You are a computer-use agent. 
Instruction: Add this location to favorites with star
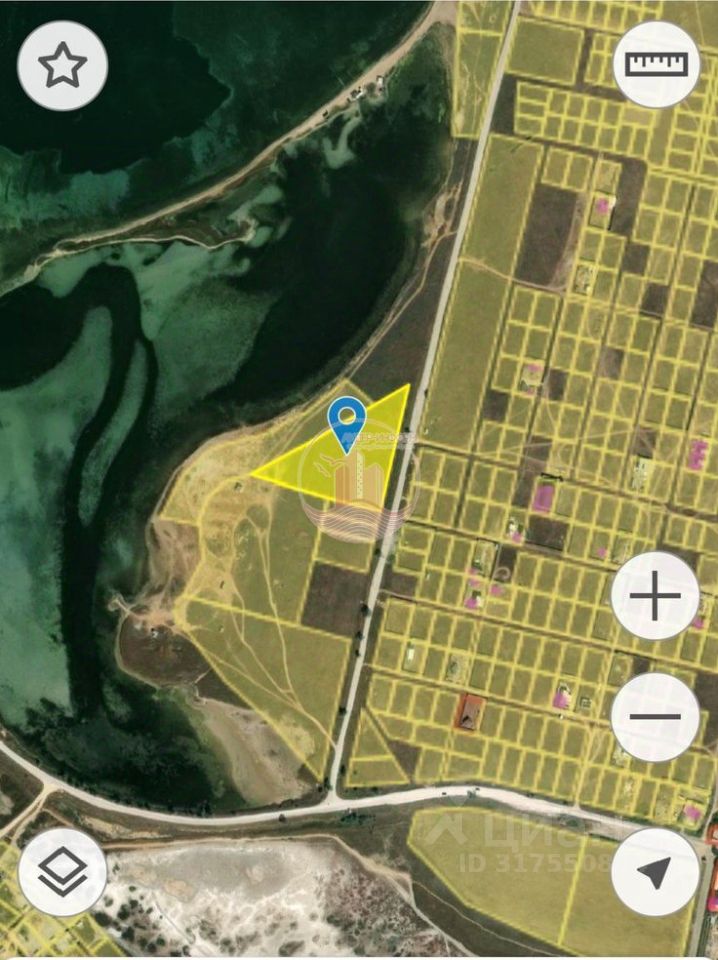63,66
